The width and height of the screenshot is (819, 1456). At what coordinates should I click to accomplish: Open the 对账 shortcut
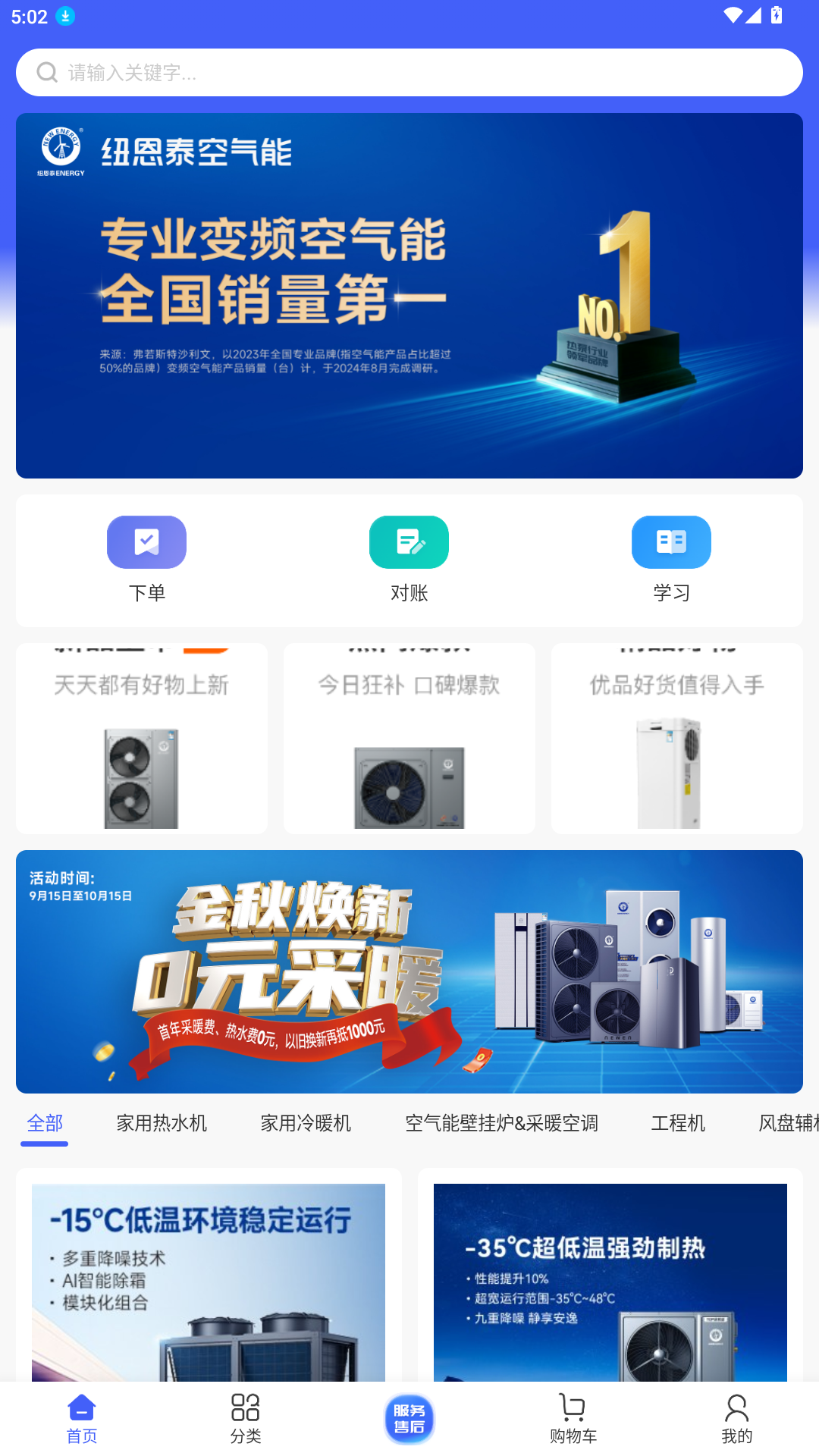[x=409, y=560]
